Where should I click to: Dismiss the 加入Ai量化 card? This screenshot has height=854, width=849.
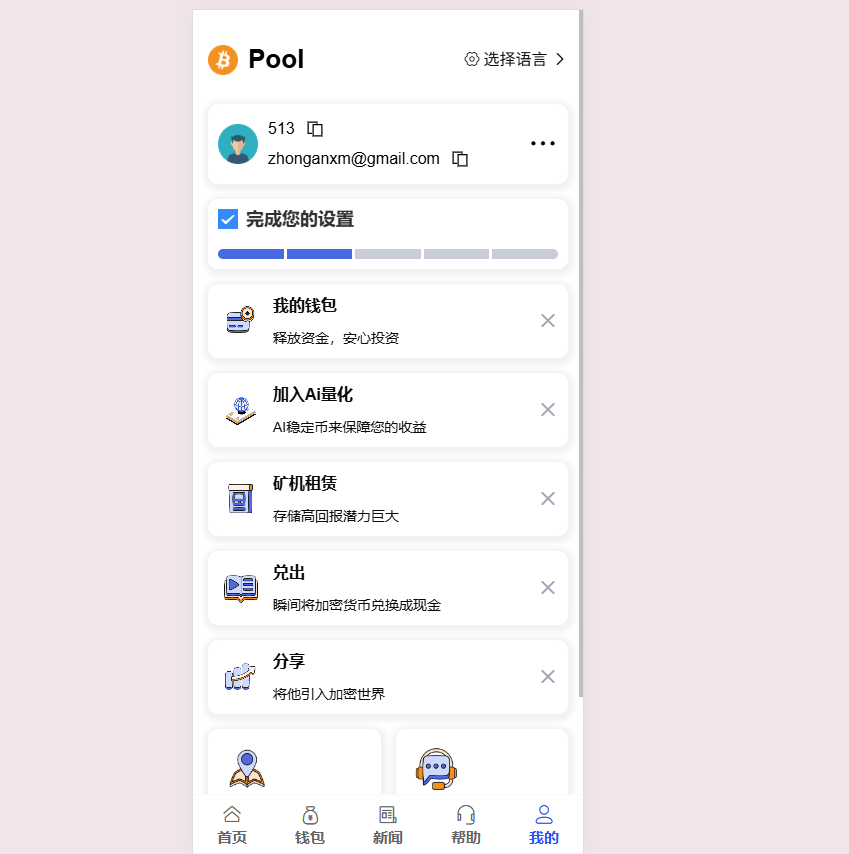coord(548,410)
